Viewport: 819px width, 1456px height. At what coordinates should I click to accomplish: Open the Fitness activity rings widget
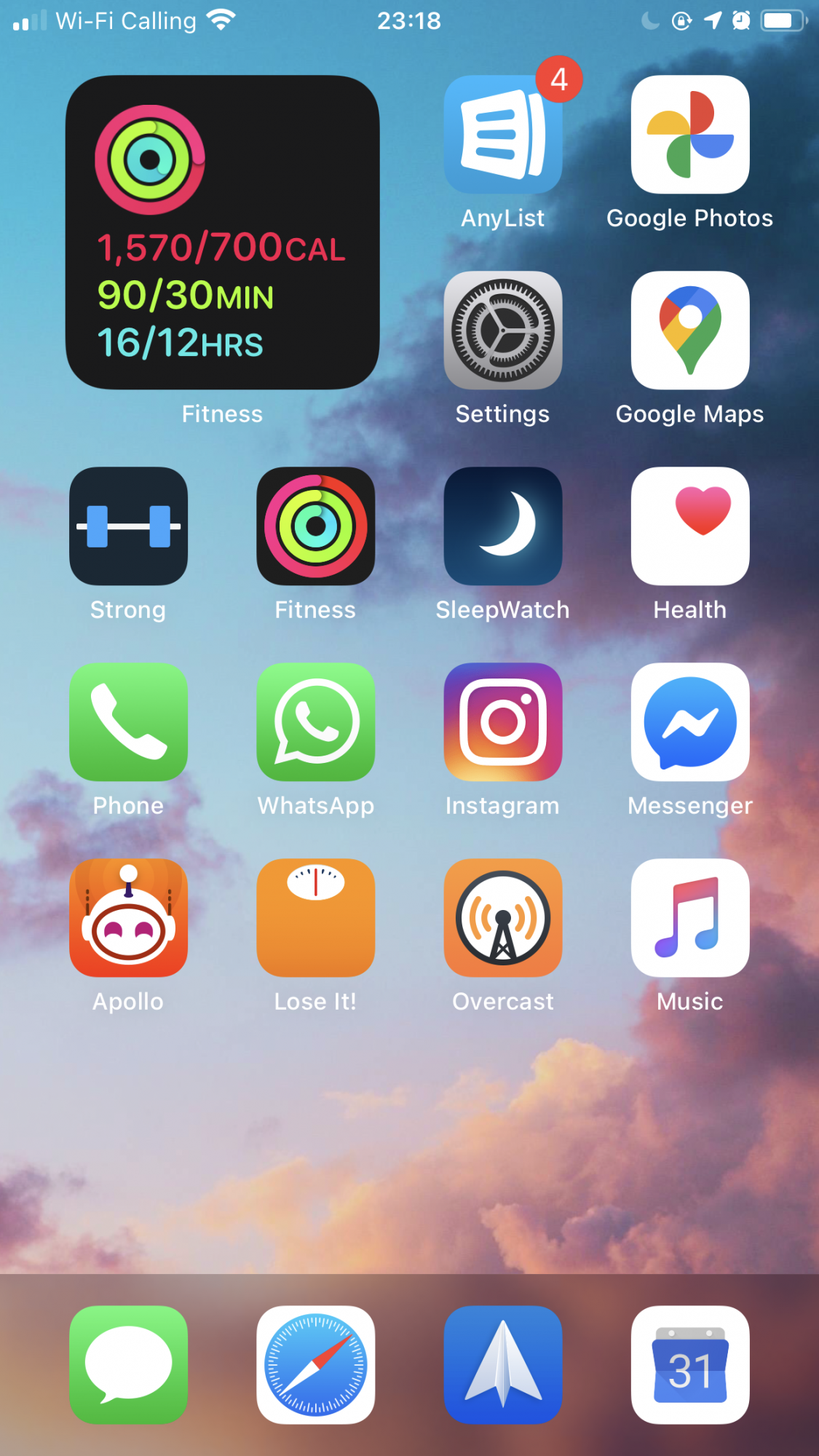tap(222, 232)
